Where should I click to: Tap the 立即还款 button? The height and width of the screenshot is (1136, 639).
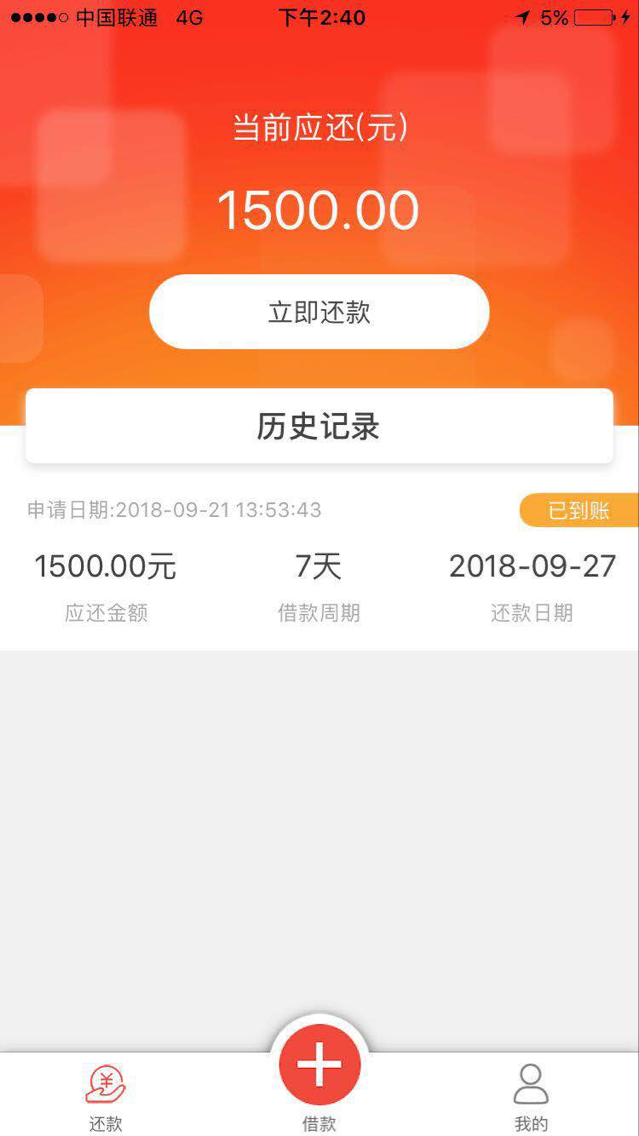(320, 312)
